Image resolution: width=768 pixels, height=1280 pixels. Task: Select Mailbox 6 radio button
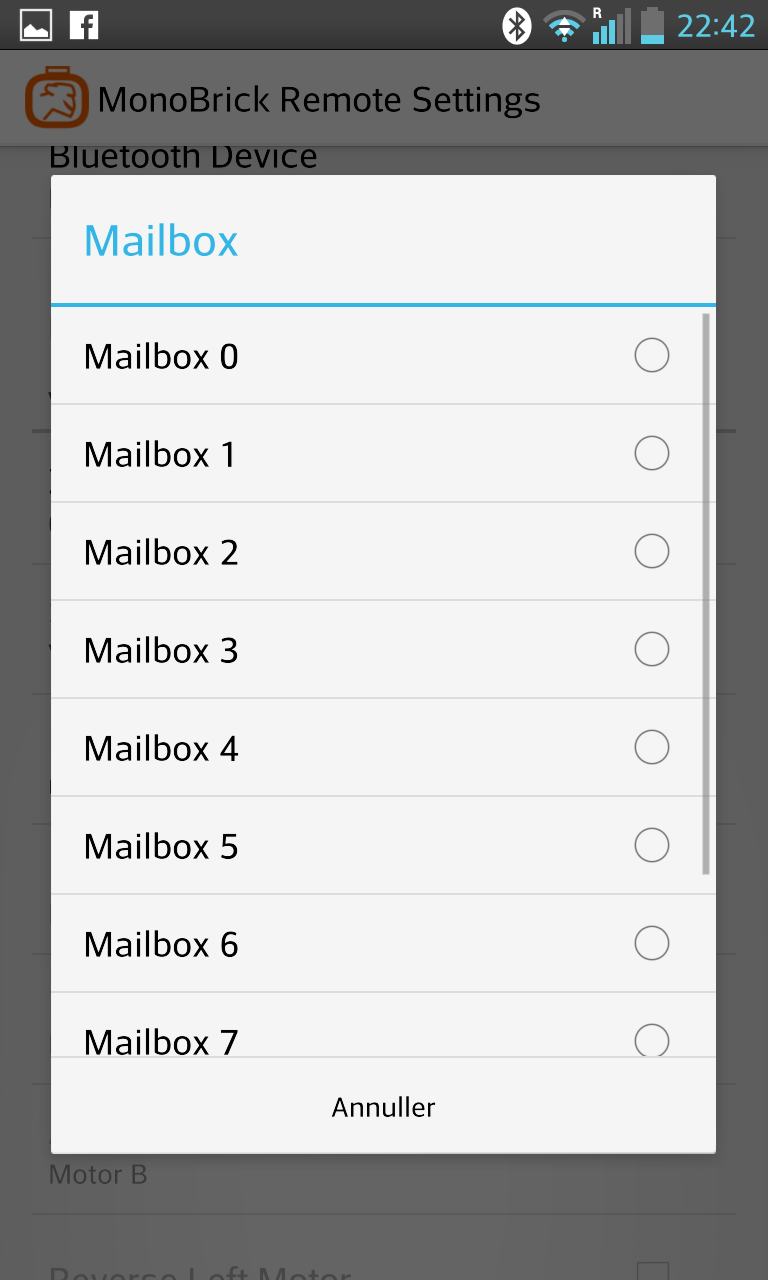[383, 944]
